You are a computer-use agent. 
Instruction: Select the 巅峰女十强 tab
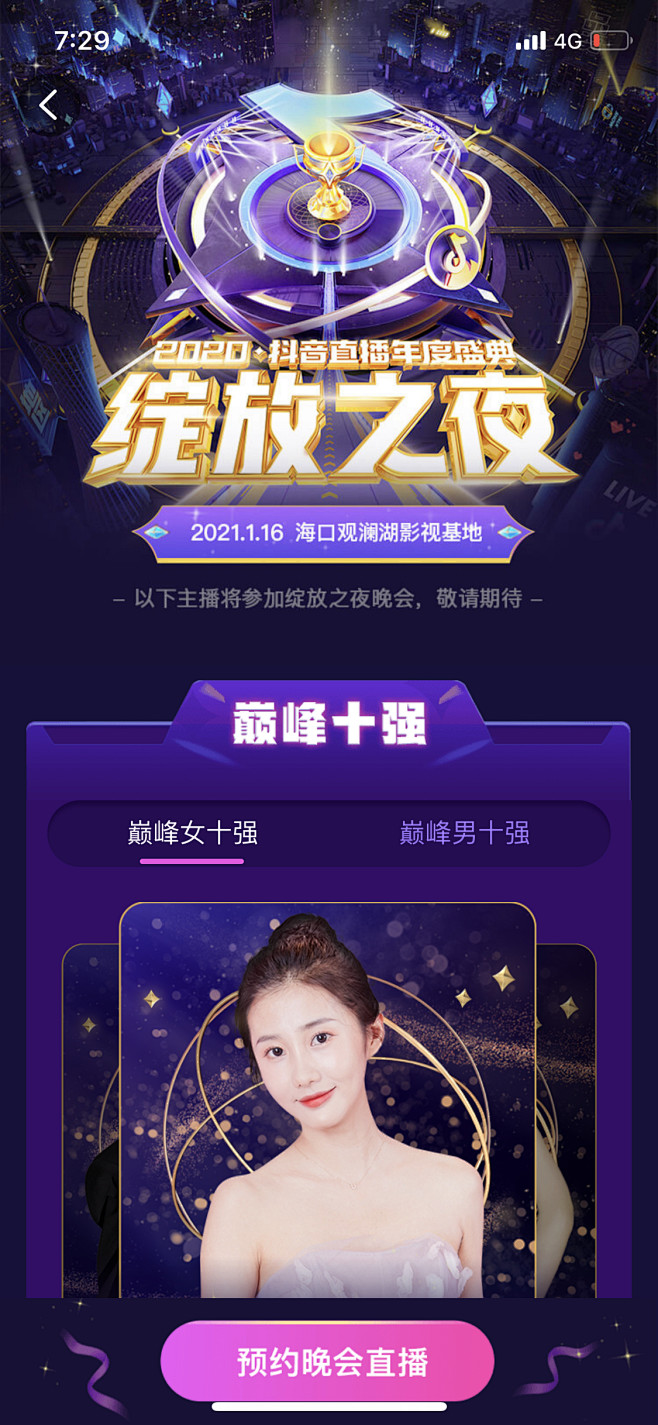pyautogui.click(x=192, y=833)
